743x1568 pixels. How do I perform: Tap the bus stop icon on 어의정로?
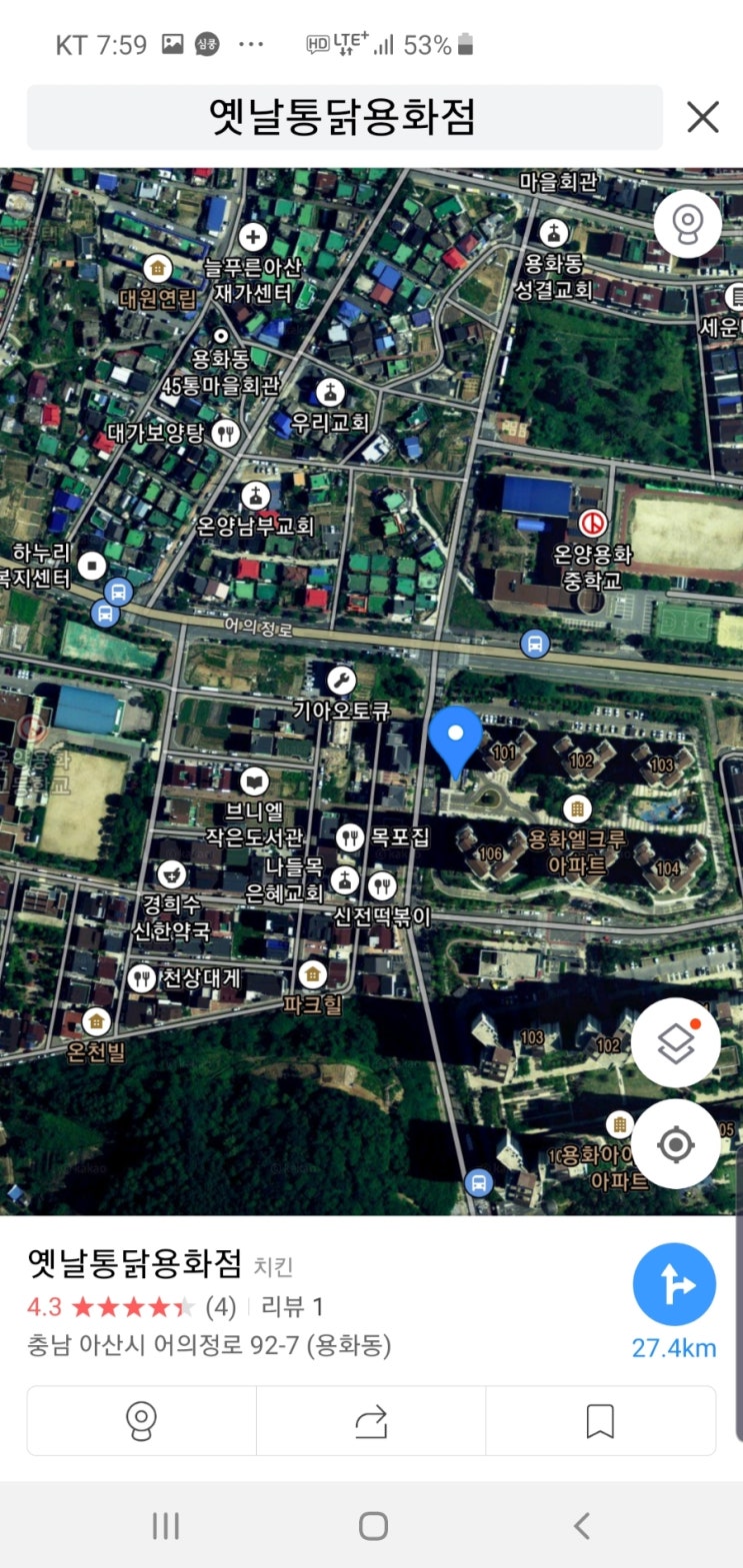(x=536, y=644)
